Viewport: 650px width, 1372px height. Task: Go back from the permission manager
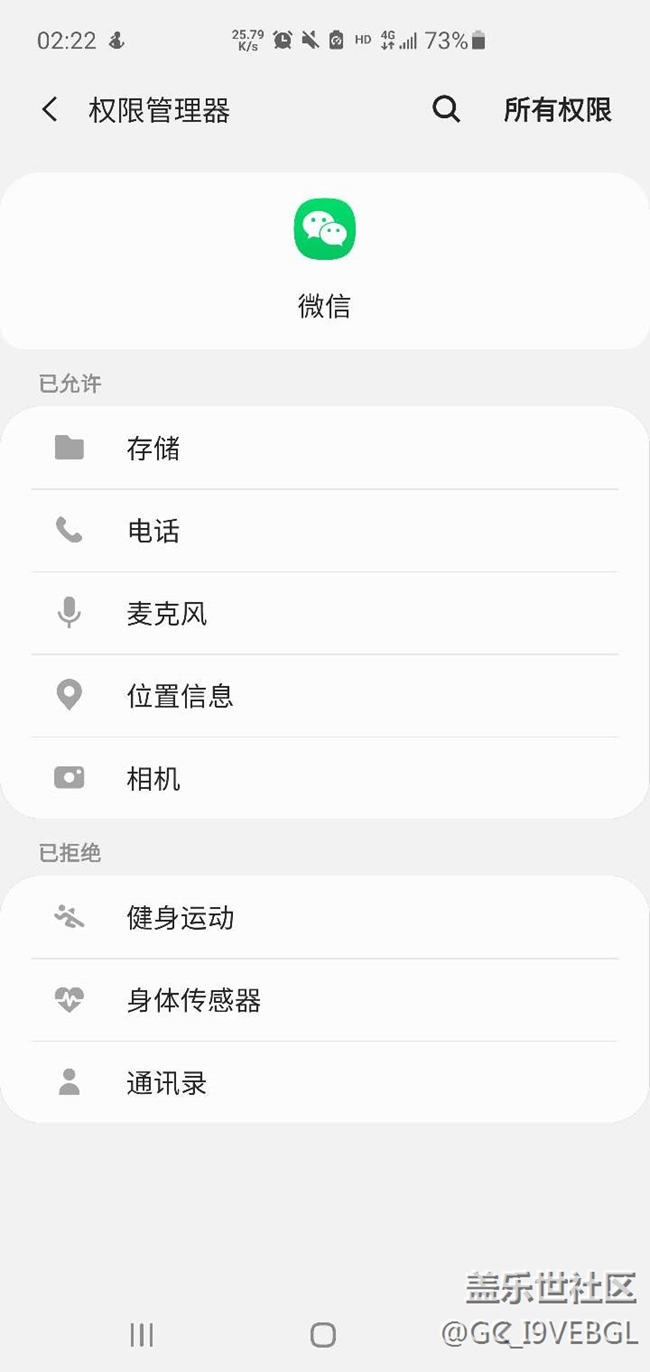pyautogui.click(x=50, y=110)
